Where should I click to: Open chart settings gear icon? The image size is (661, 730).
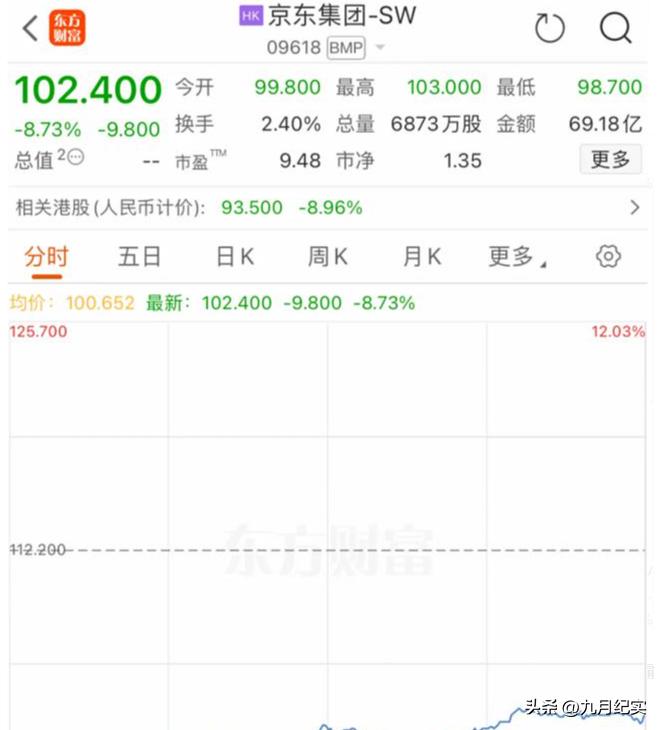click(x=608, y=257)
